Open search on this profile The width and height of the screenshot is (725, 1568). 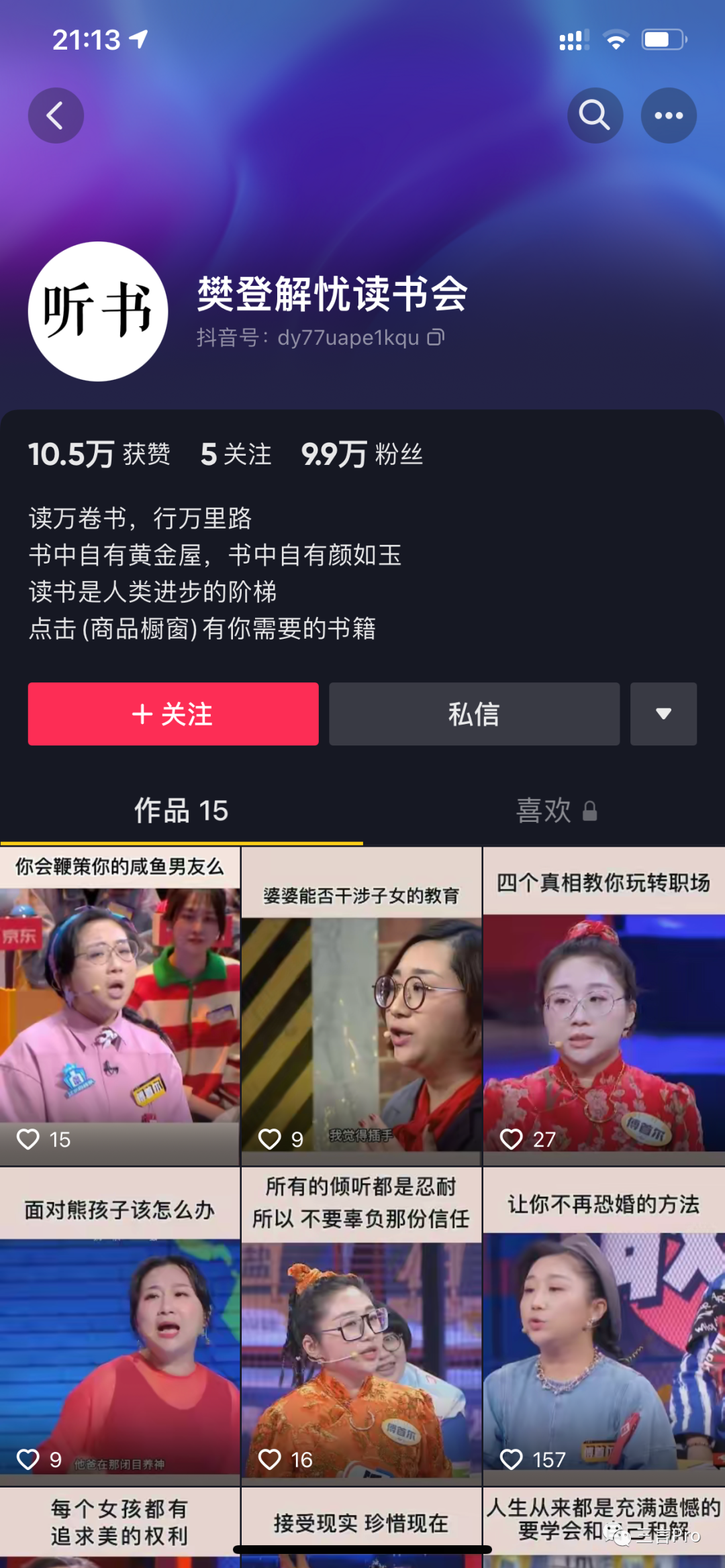[595, 115]
